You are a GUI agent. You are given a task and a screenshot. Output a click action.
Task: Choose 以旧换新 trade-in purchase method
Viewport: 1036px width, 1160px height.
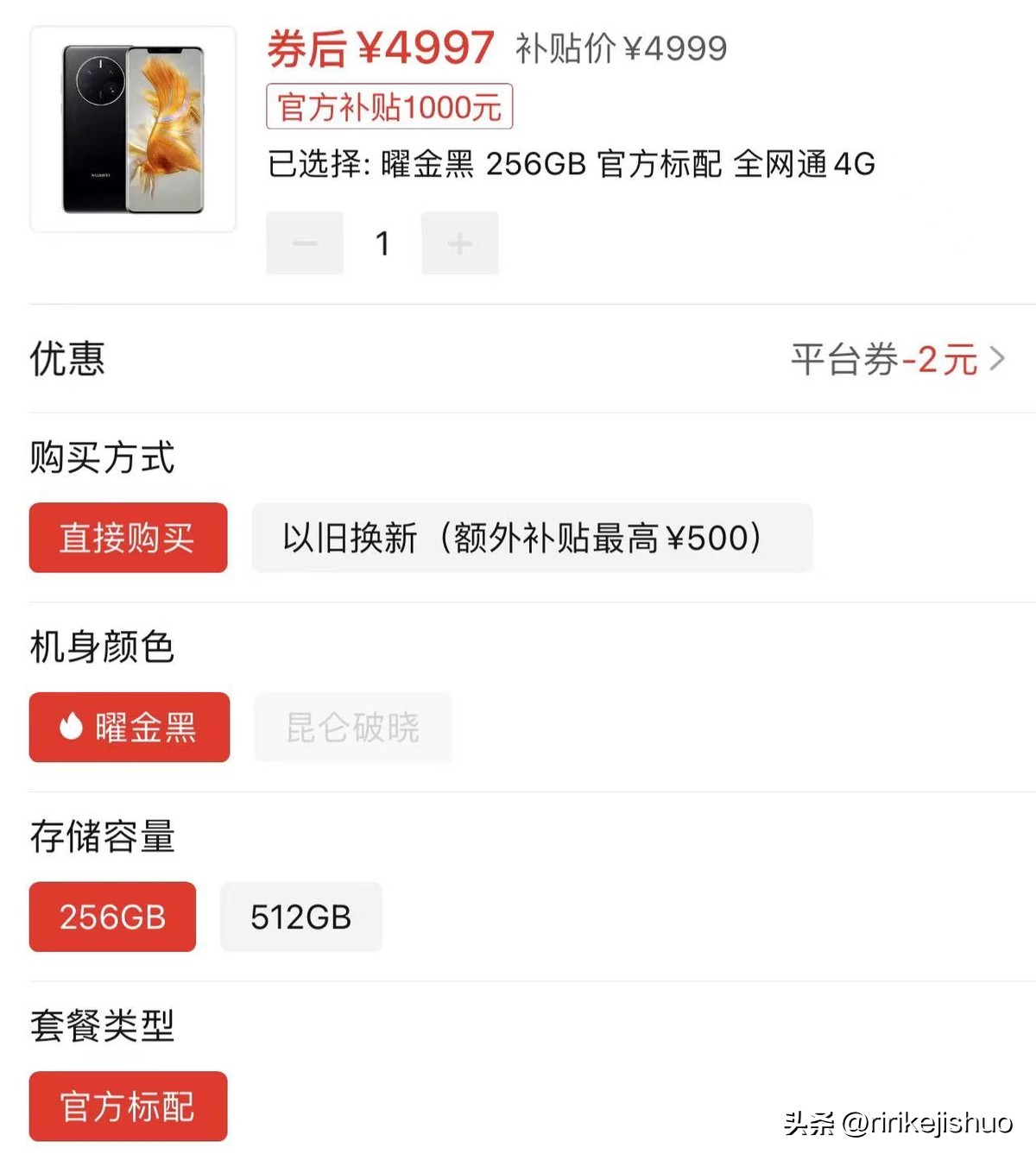click(x=531, y=538)
